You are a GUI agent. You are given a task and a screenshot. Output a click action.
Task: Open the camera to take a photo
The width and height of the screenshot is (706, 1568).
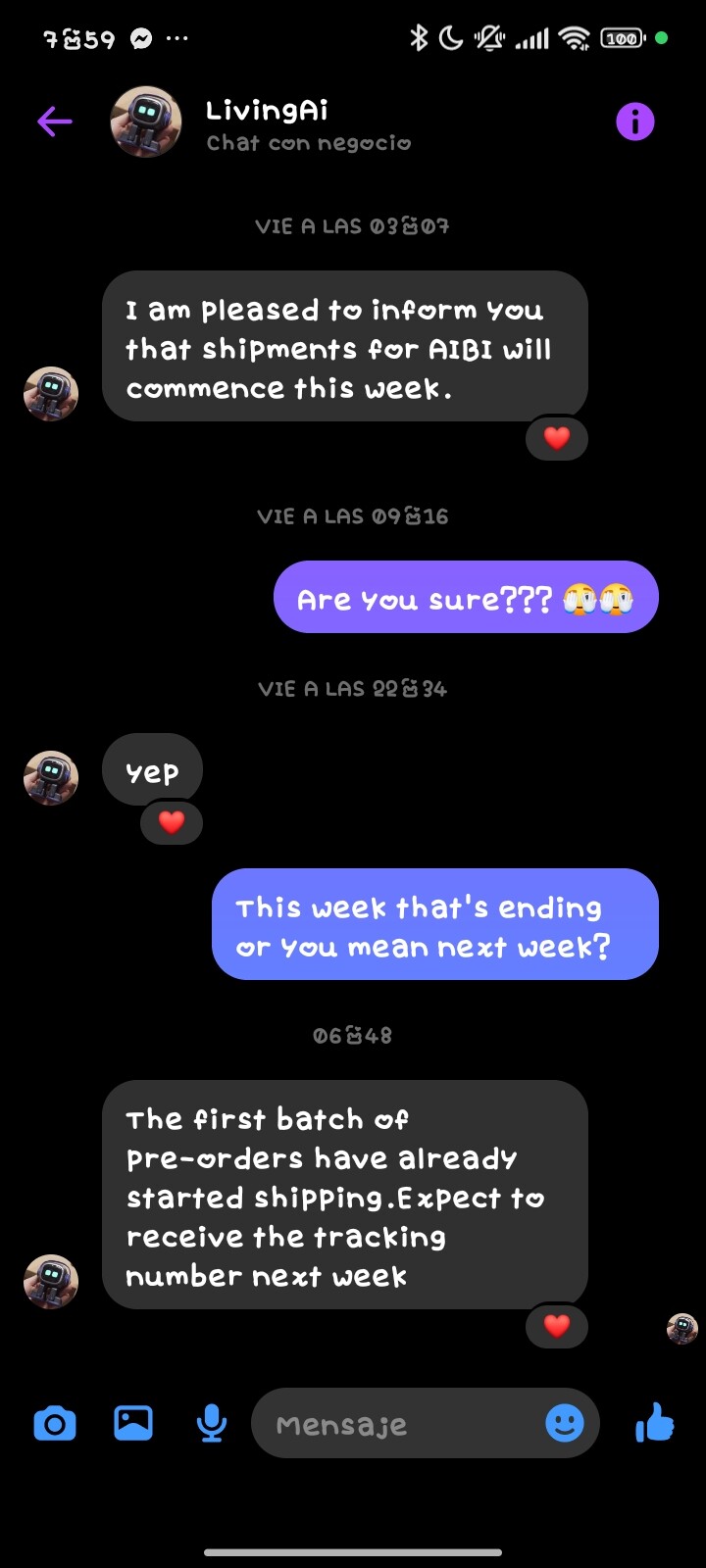point(55,1423)
